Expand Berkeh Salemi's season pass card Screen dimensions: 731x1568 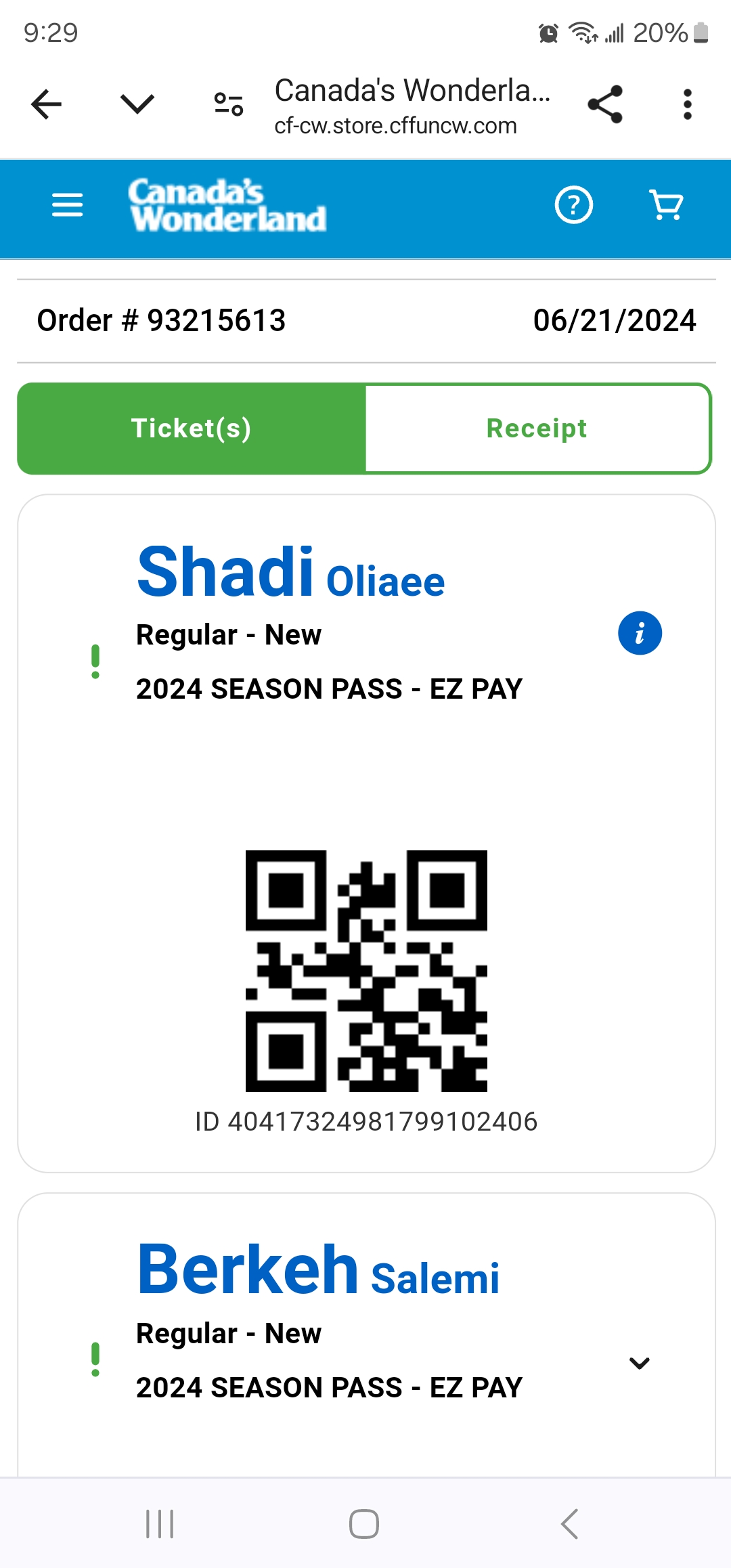[x=640, y=1363]
